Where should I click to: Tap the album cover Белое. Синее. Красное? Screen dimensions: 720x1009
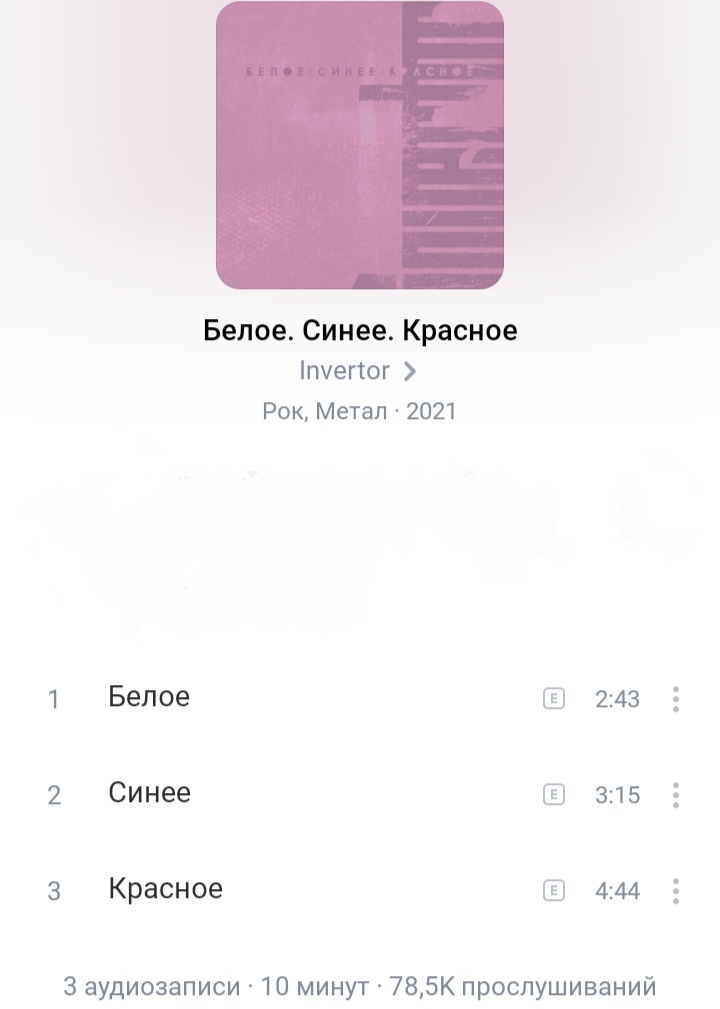[x=360, y=146]
